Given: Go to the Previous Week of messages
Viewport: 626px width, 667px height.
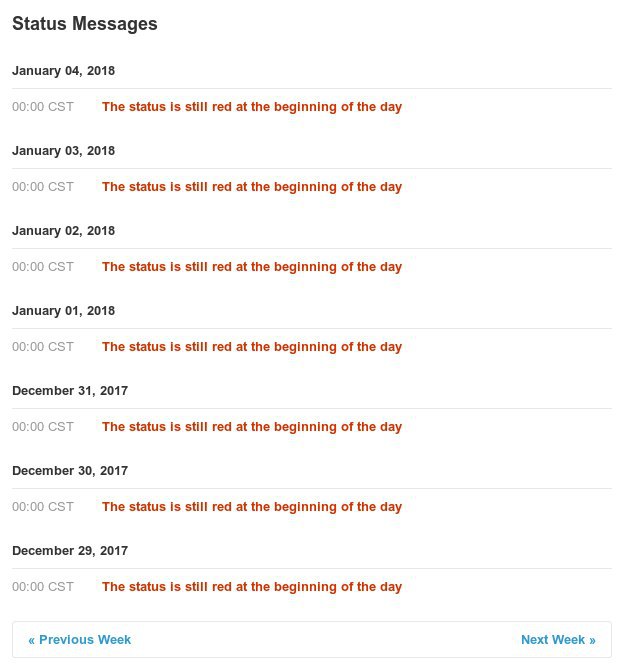Looking at the screenshot, I should click(x=80, y=640).
